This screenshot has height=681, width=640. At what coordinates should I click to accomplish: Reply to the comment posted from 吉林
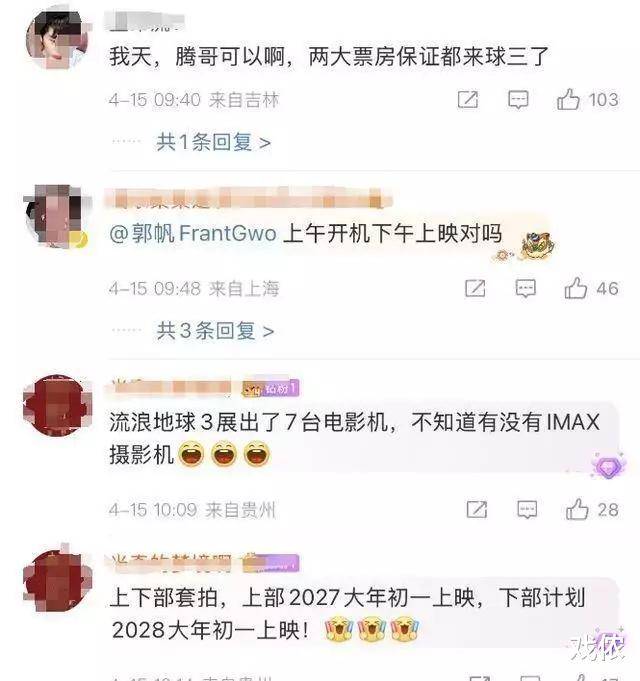click(x=518, y=100)
